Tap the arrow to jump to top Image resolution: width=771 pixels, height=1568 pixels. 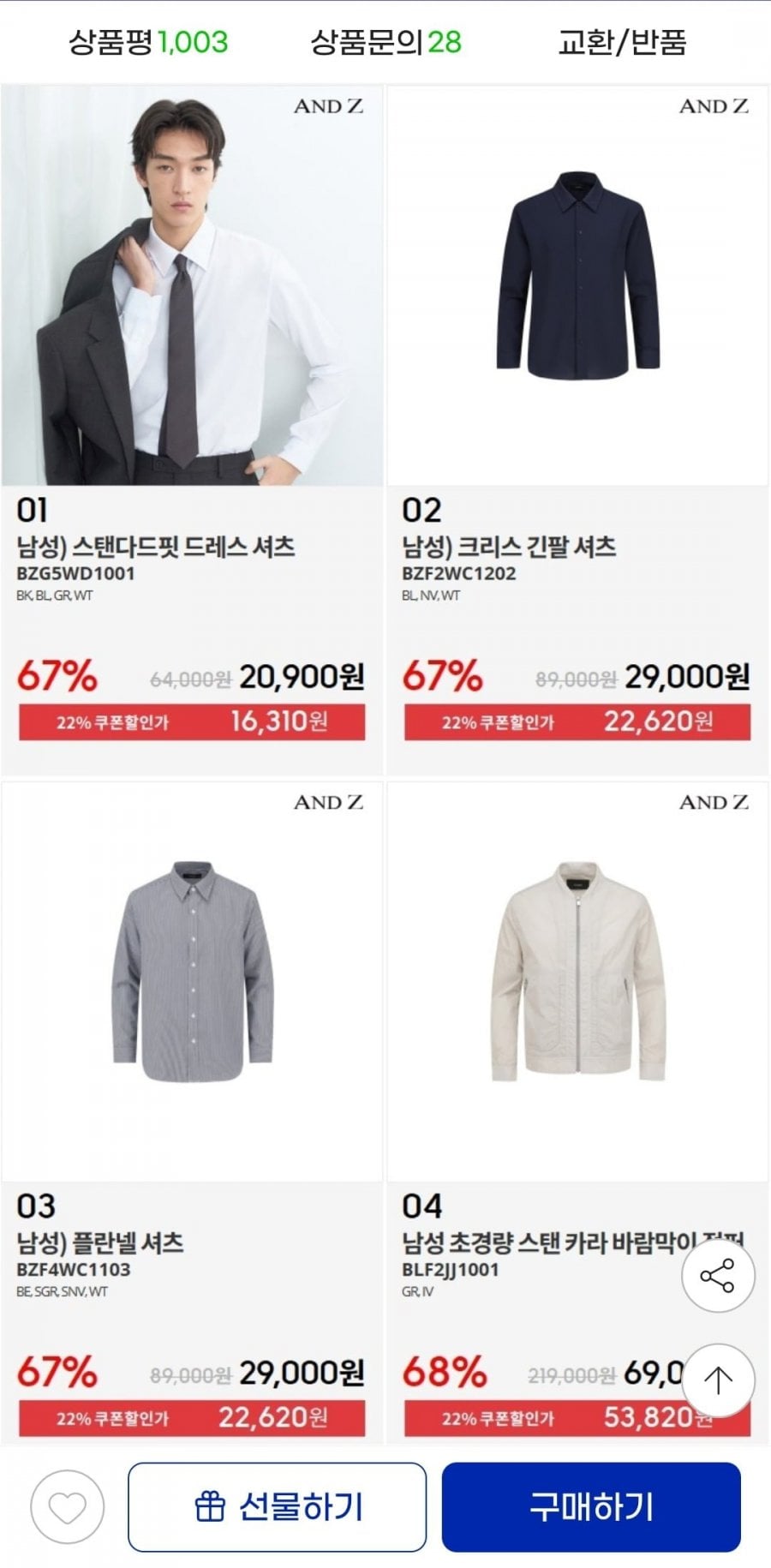[x=717, y=1380]
